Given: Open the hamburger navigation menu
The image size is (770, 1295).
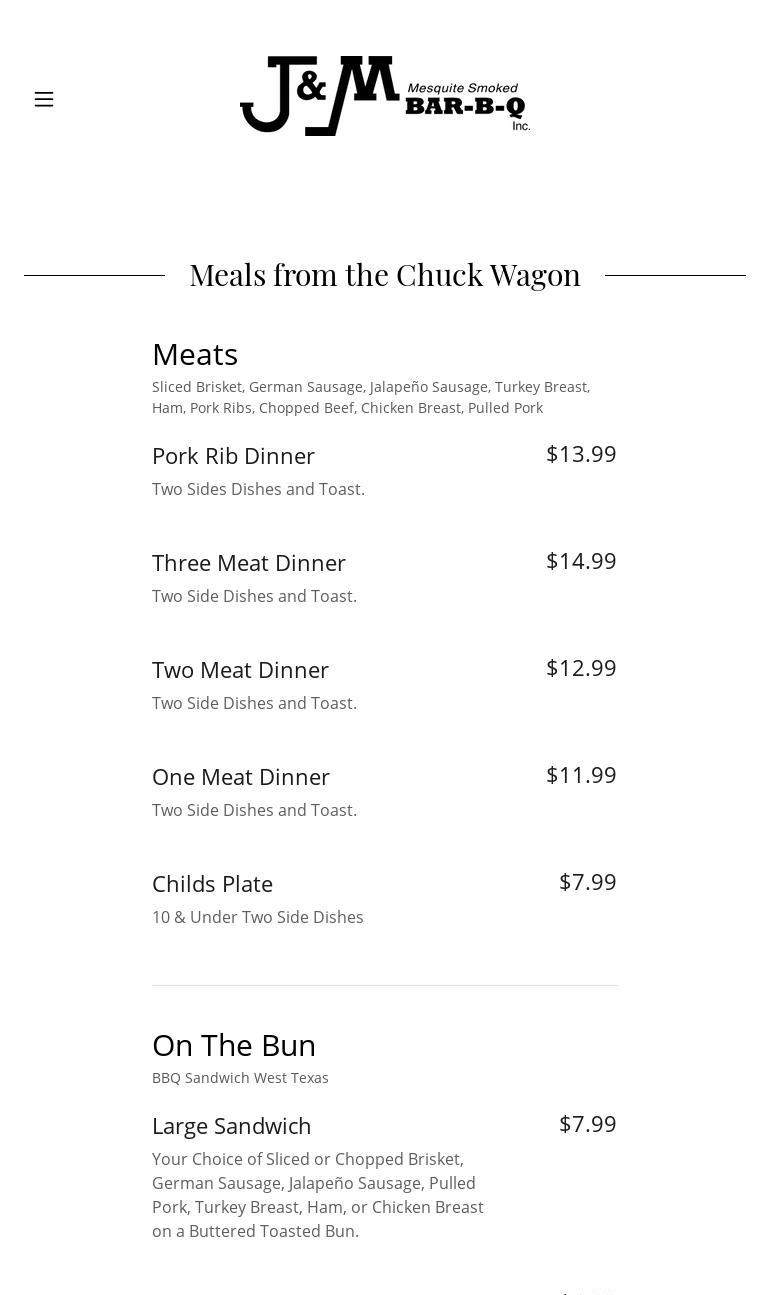Looking at the screenshot, I should pyautogui.click(x=44, y=99).
